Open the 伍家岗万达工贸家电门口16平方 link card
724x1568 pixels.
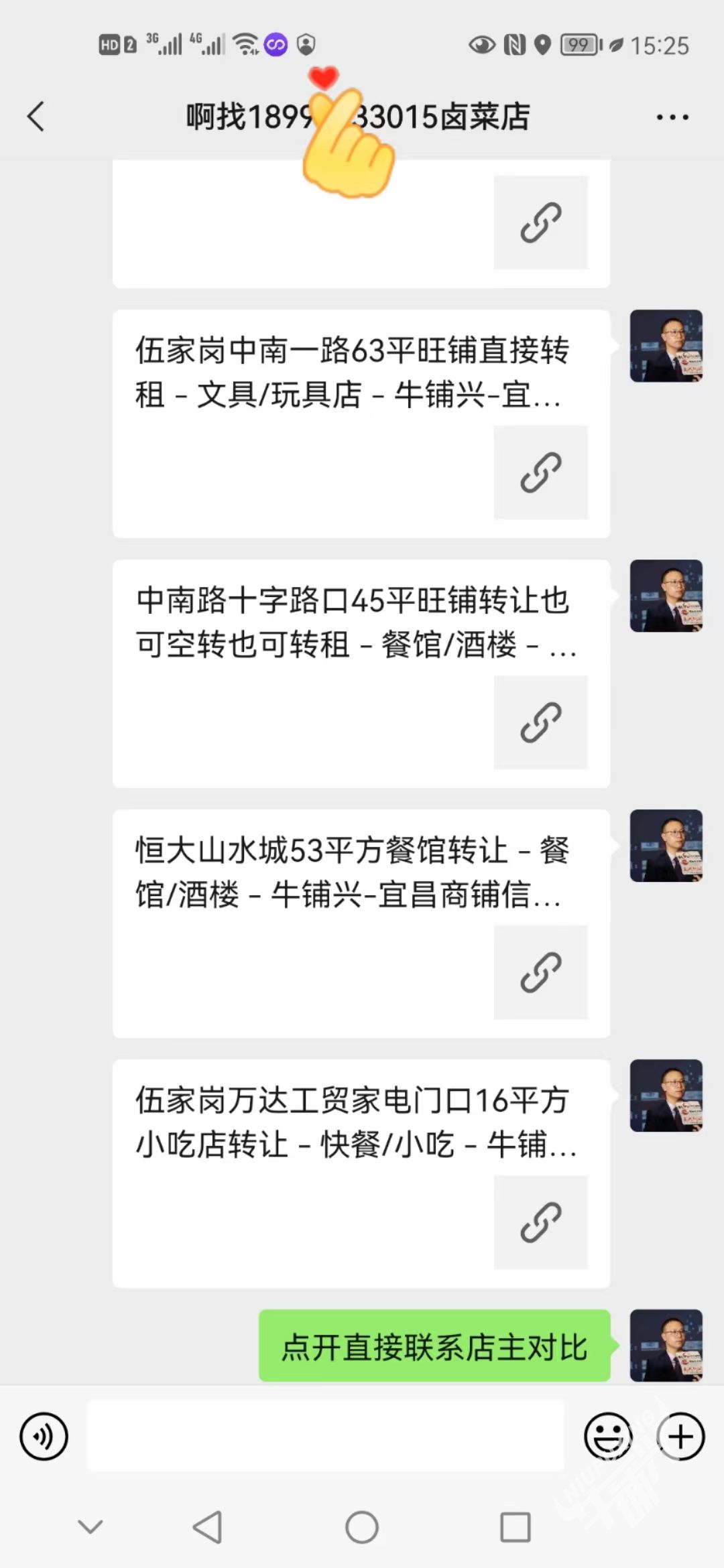[361, 1173]
